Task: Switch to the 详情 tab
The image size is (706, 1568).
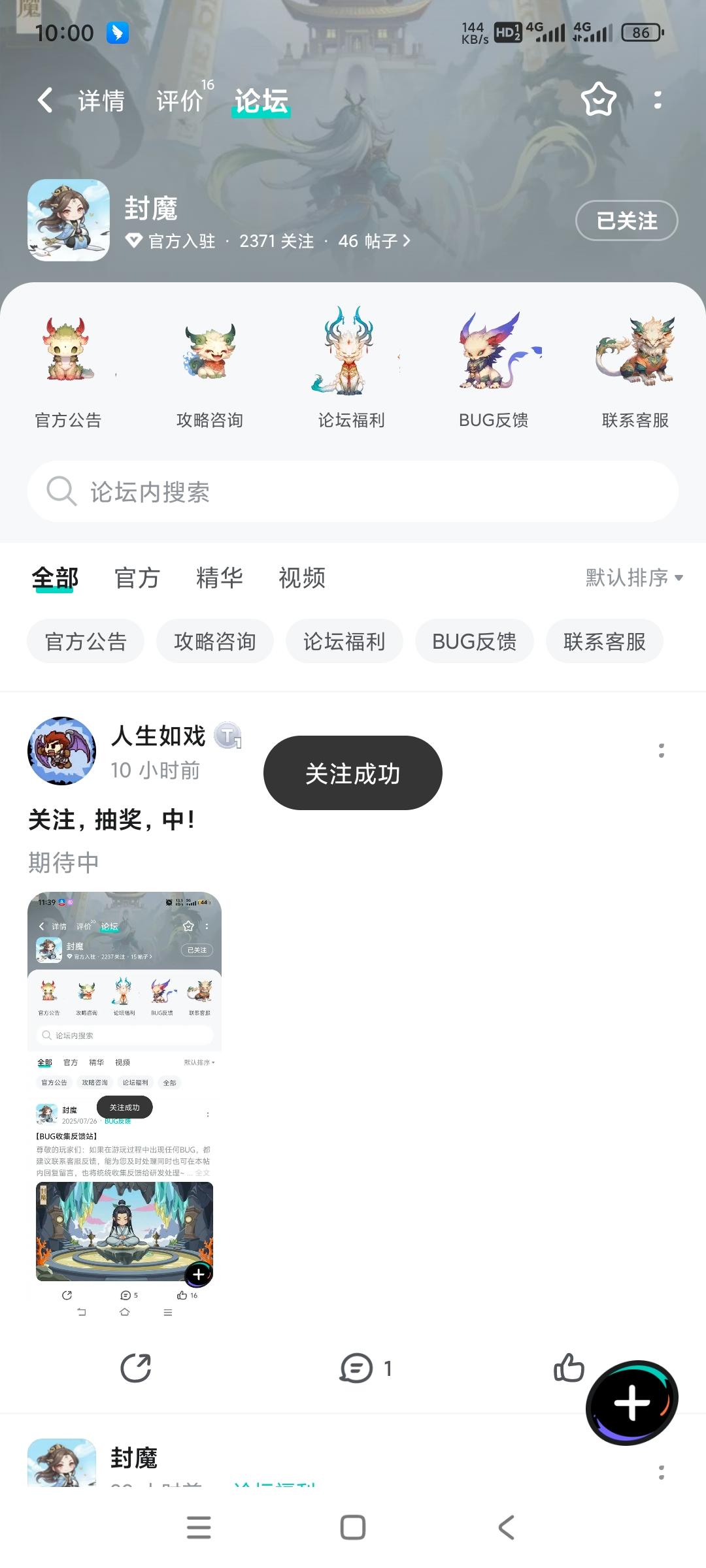Action: point(101,101)
